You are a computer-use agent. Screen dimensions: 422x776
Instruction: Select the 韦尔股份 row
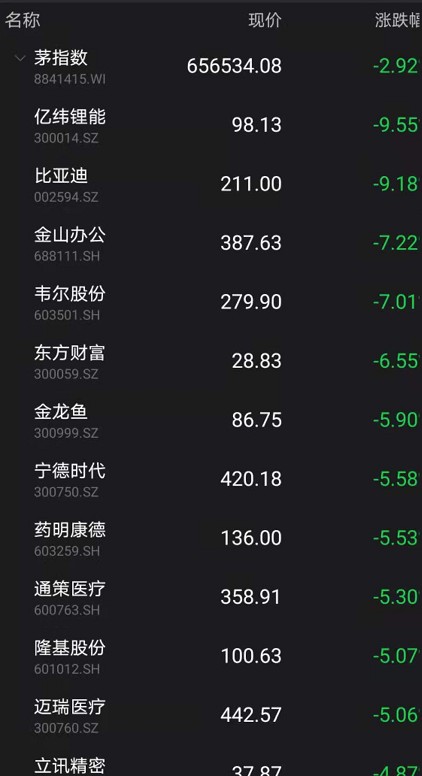tap(211, 301)
